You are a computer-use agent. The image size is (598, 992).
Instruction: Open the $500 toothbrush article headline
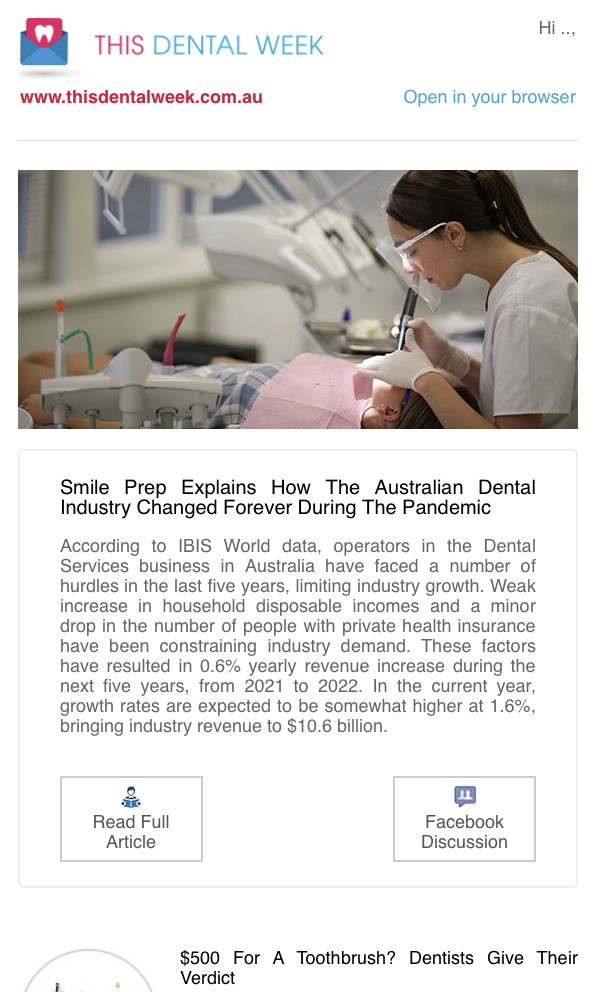pos(378,967)
